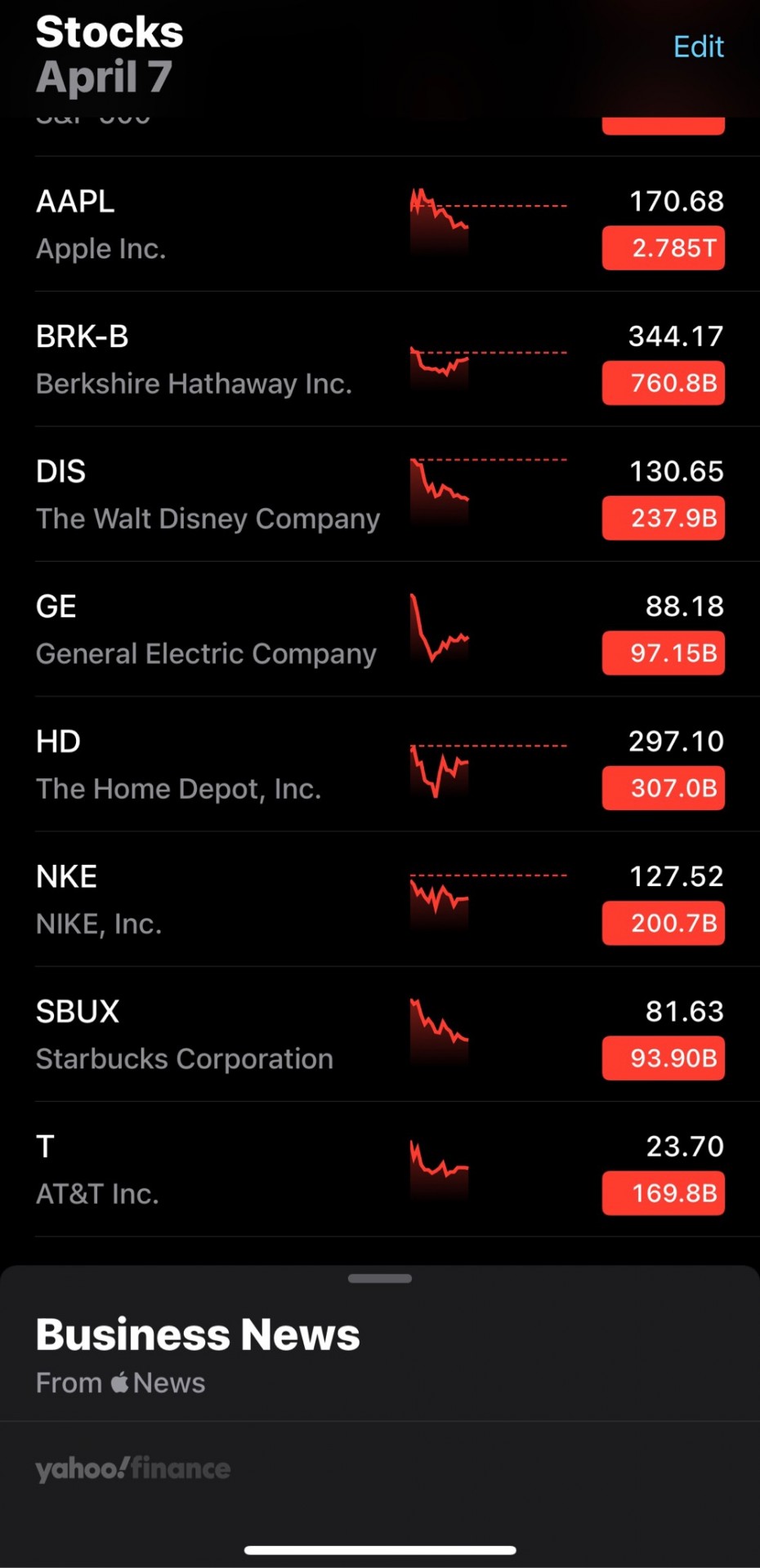This screenshot has width=760, height=1568.
Task: View NIKE, Inc. stock details
Action: pos(380,899)
